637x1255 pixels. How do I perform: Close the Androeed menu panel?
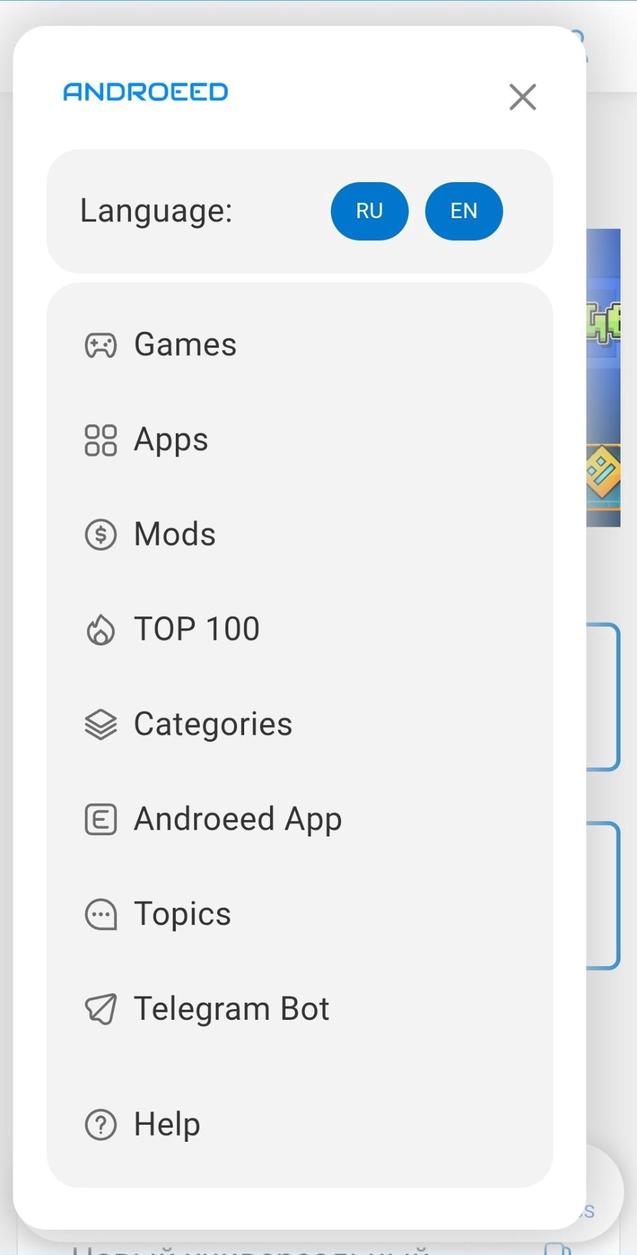point(522,97)
